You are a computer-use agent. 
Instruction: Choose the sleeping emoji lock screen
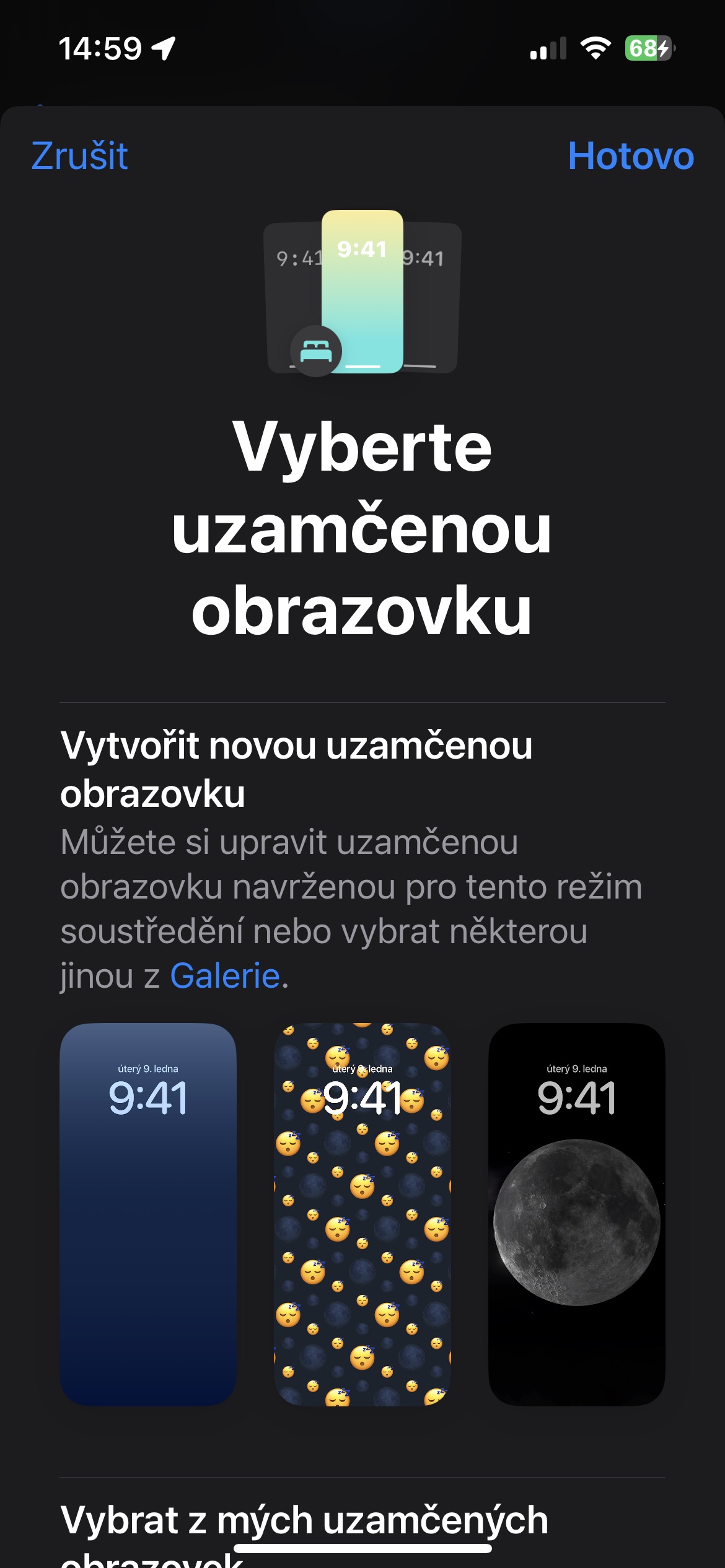click(362, 1214)
